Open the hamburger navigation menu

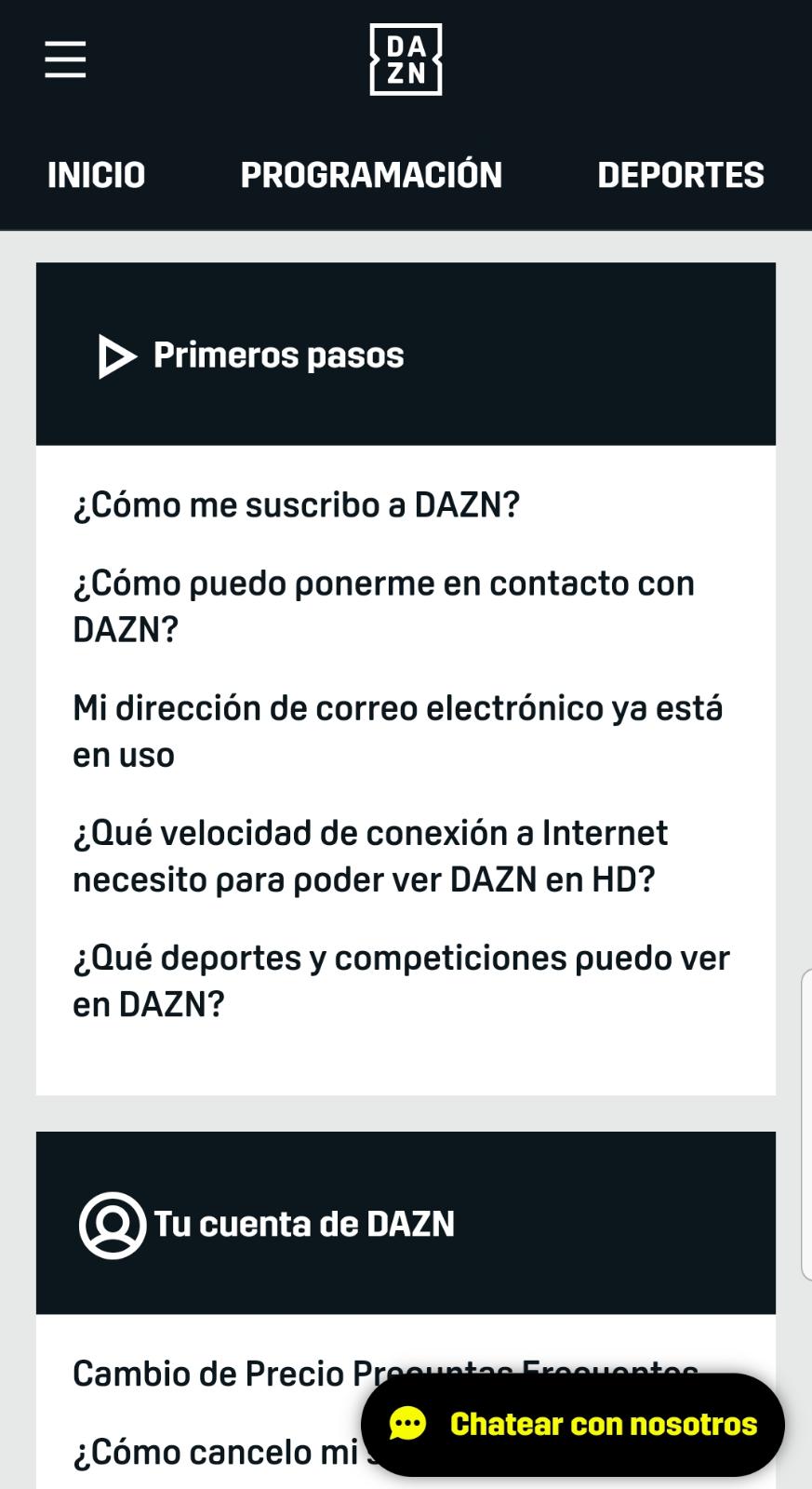64,60
